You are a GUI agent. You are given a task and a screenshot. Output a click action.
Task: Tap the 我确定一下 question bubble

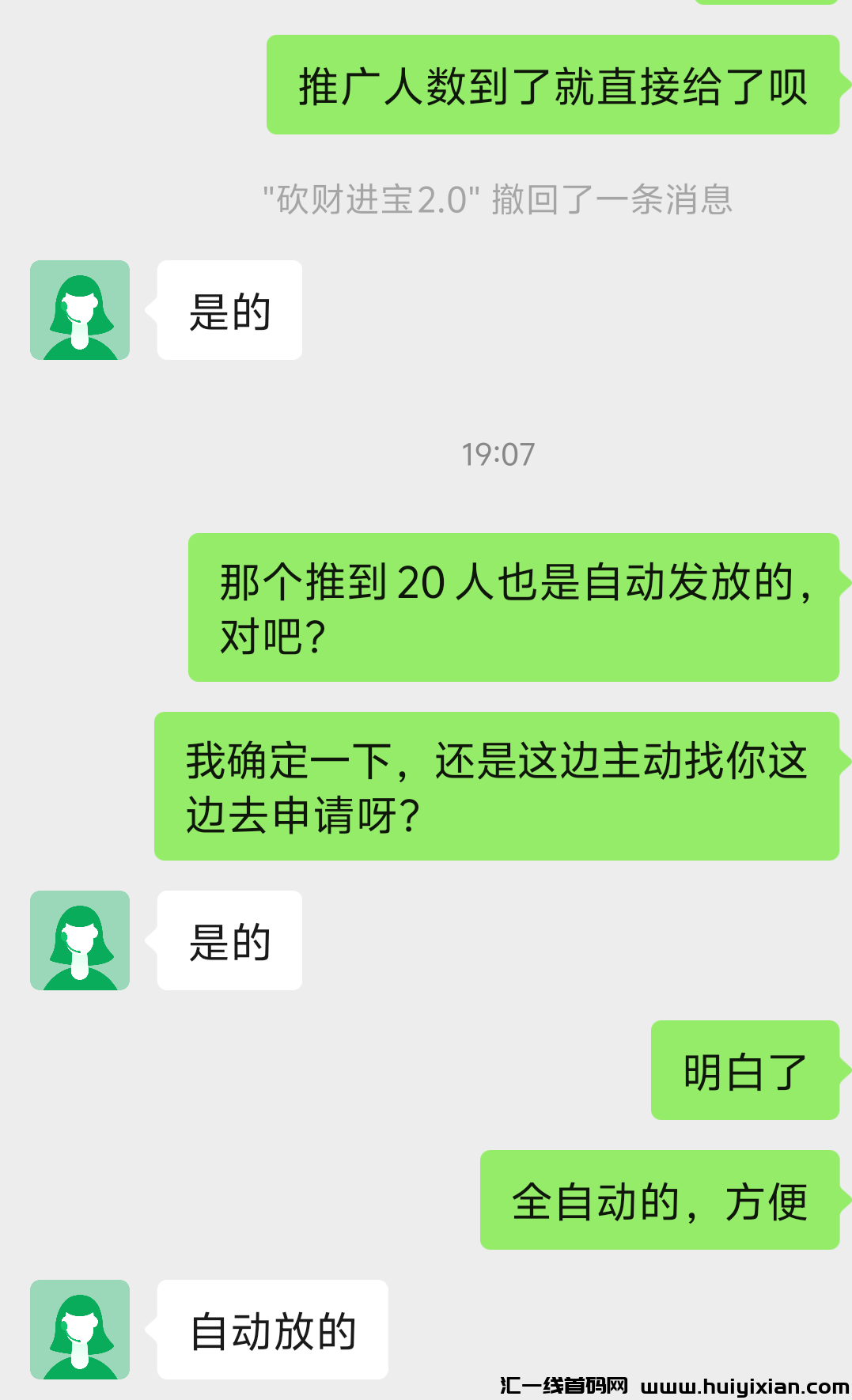(497, 785)
